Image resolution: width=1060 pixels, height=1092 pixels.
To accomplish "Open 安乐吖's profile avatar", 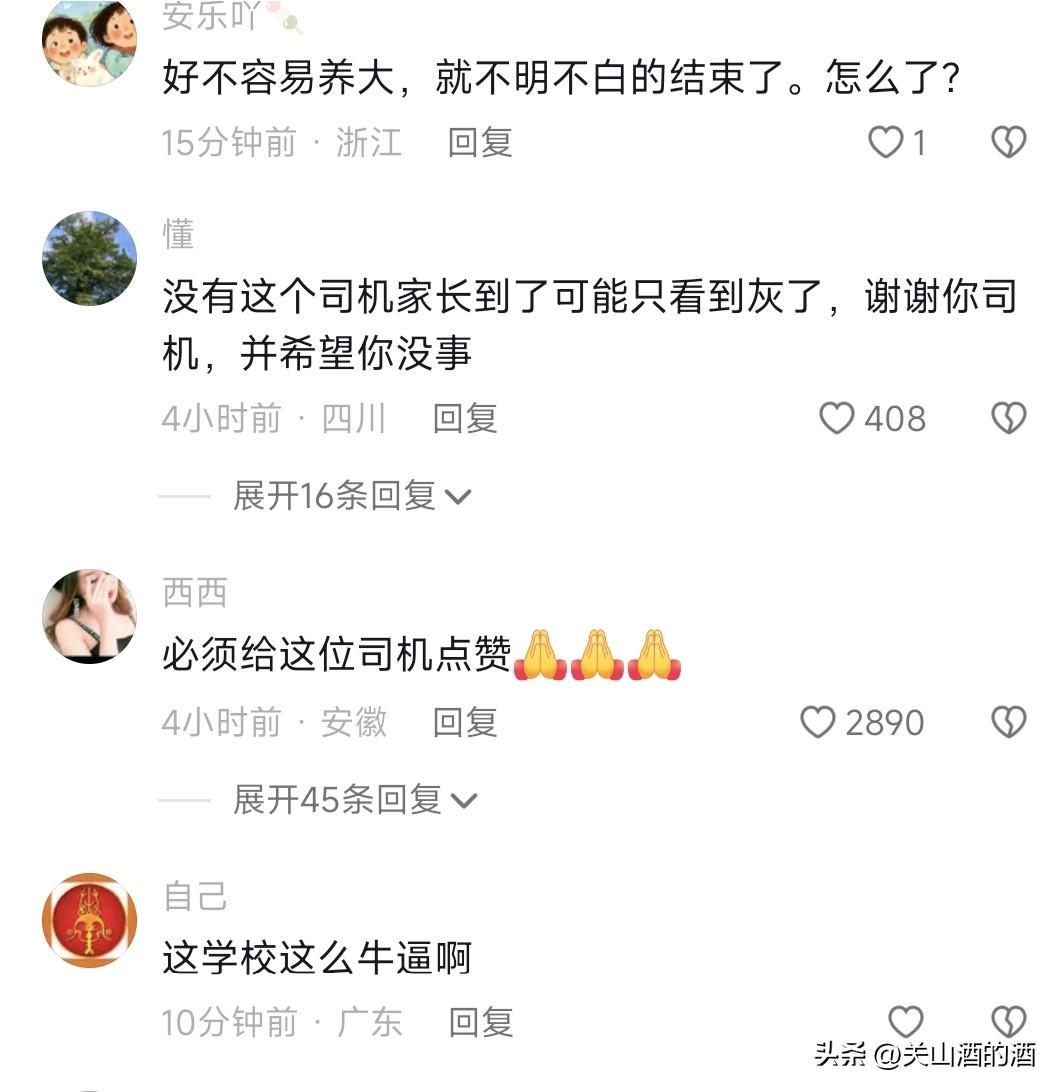I will 89,40.
